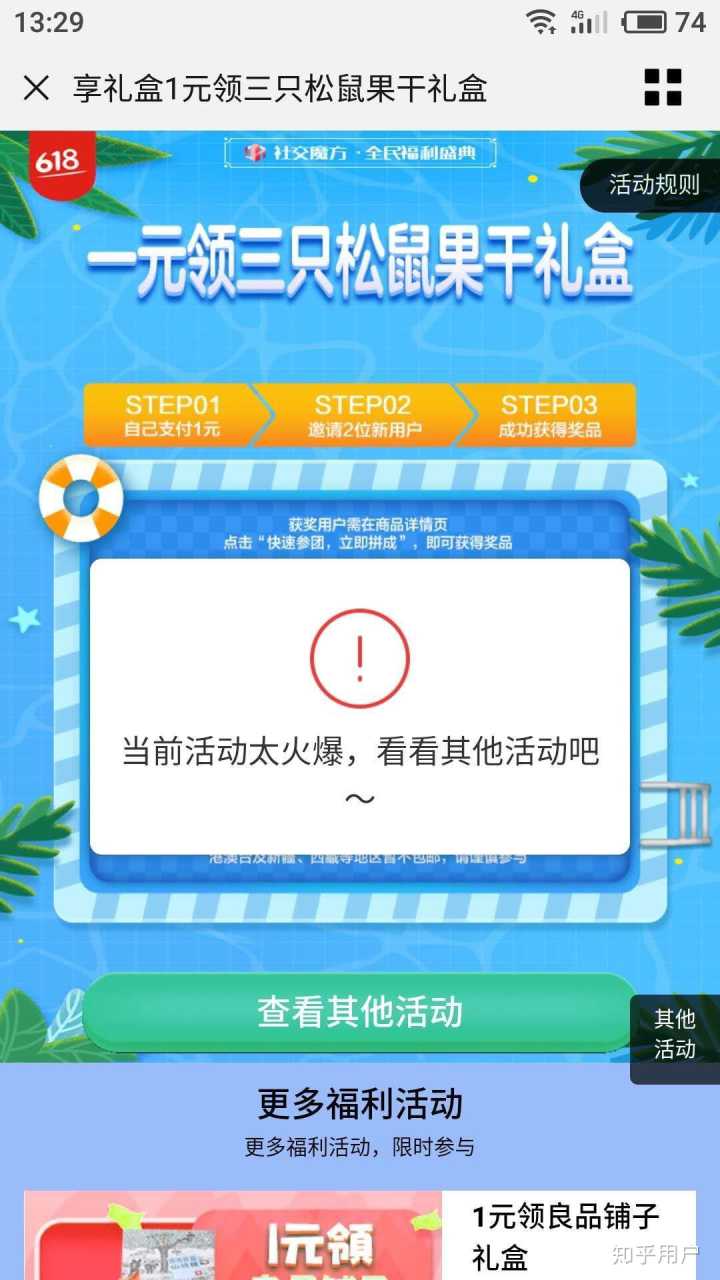Open 活动规则 activity rules
Image resolution: width=720 pixels, height=1280 pixels.
(654, 184)
